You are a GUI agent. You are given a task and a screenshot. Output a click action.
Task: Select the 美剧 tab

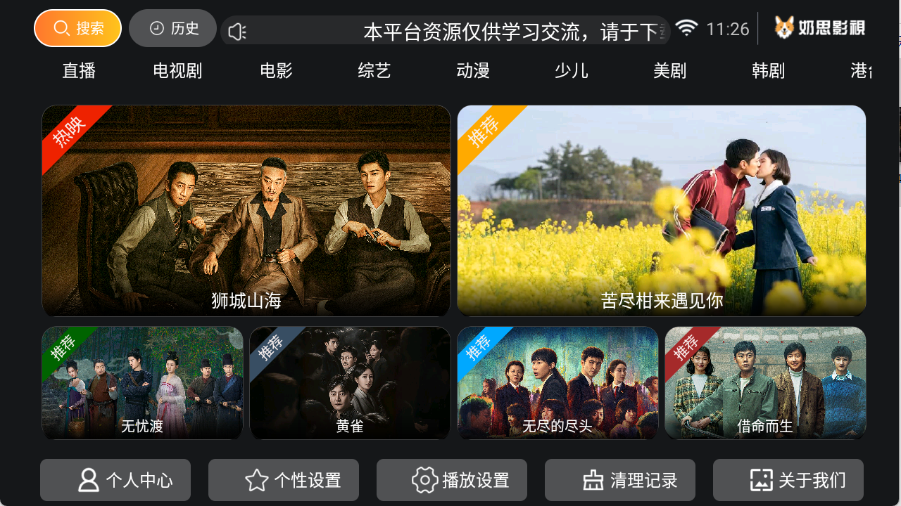[669, 71]
